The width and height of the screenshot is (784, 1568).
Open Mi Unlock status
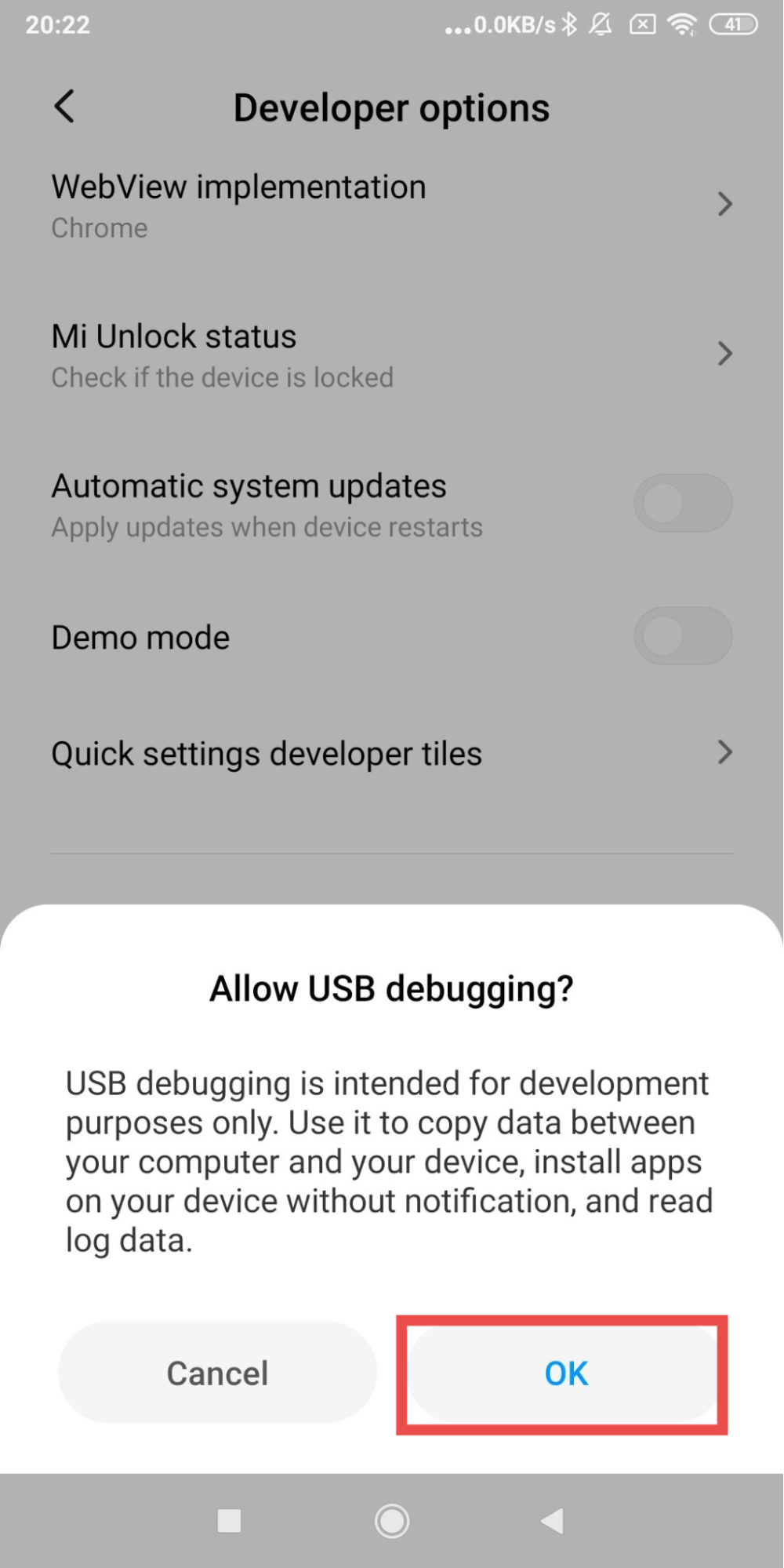(392, 355)
